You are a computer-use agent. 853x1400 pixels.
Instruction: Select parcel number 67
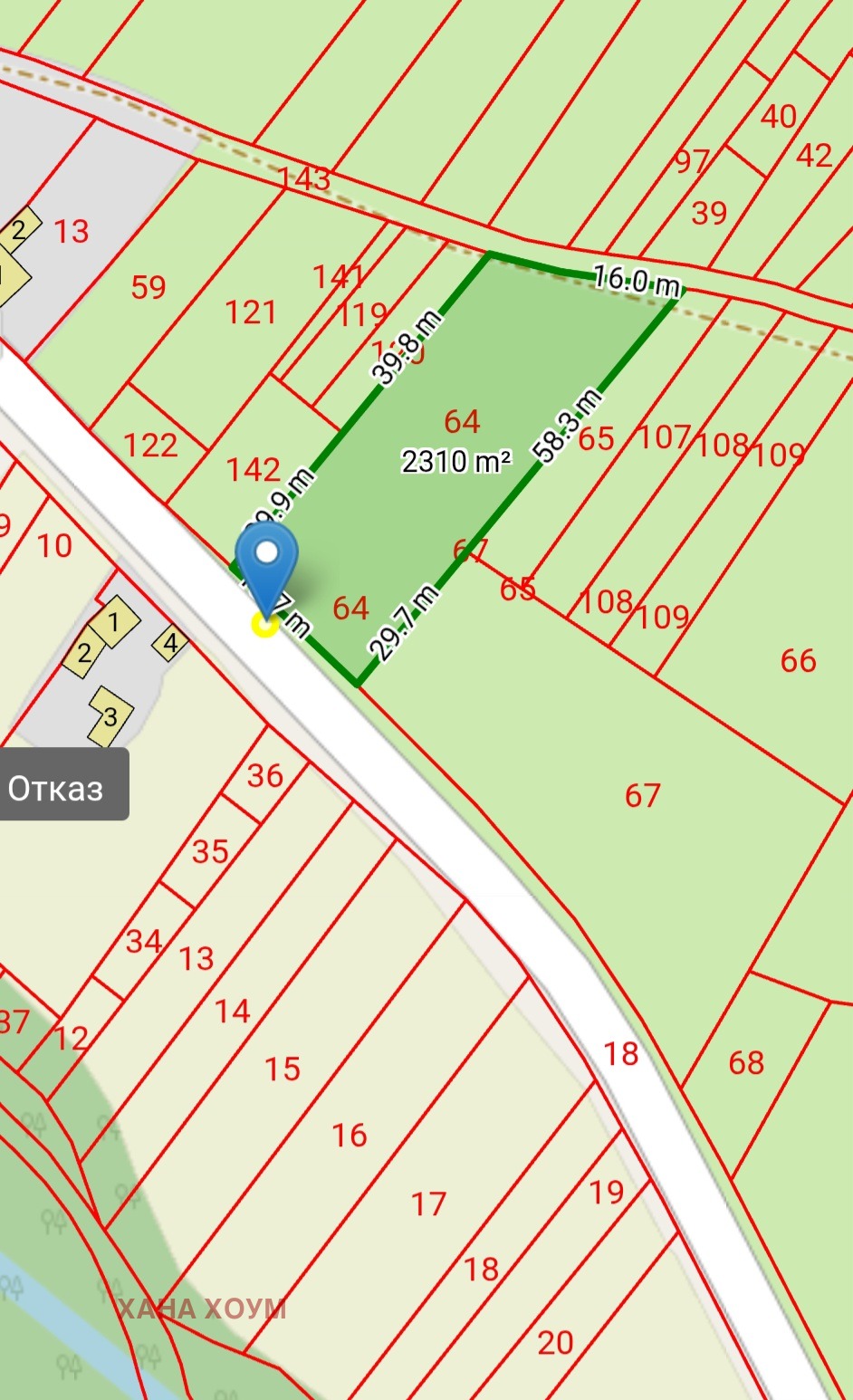(643, 795)
